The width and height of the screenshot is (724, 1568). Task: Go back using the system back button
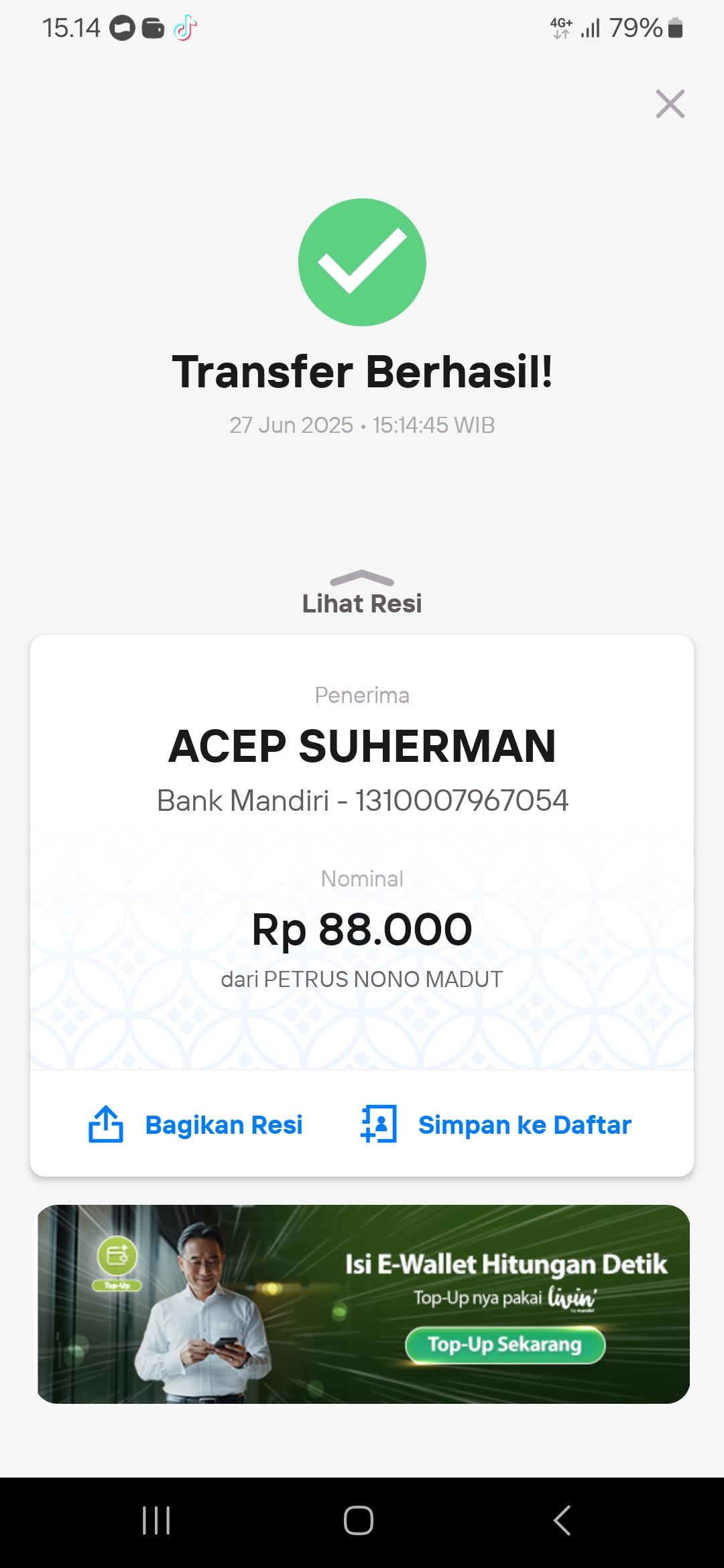click(562, 1520)
